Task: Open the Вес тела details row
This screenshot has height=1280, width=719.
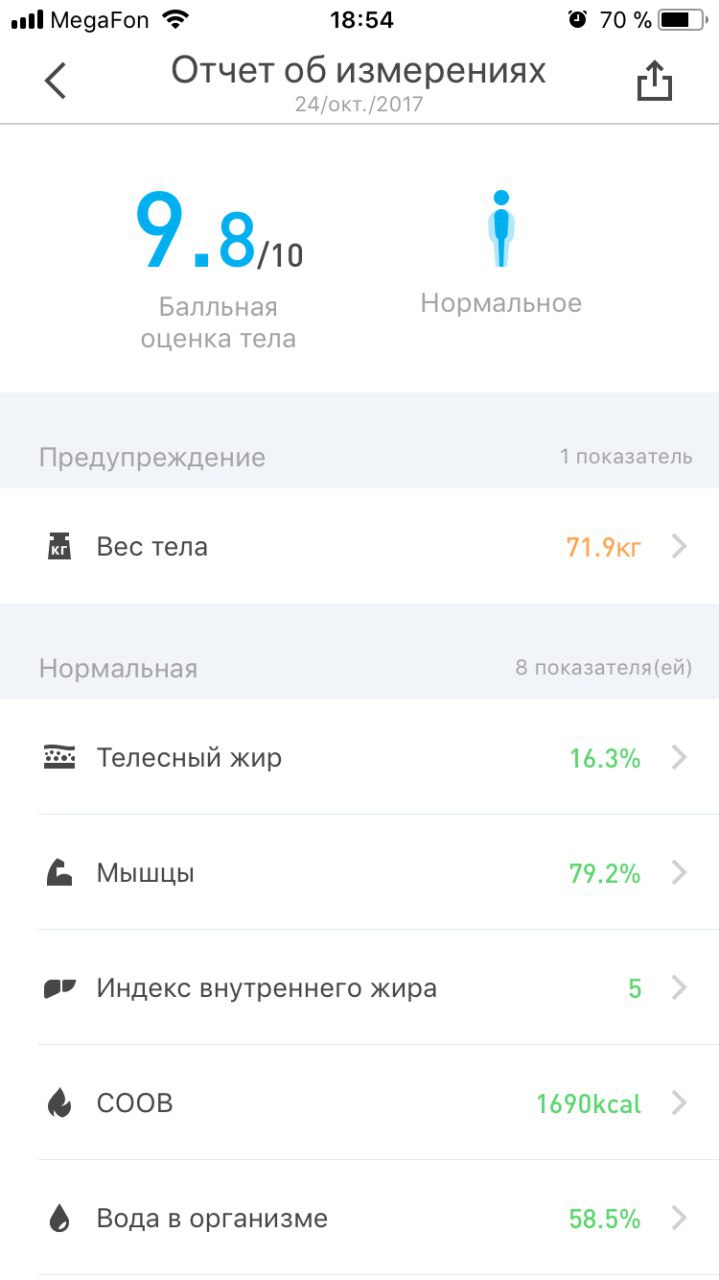Action: click(359, 546)
